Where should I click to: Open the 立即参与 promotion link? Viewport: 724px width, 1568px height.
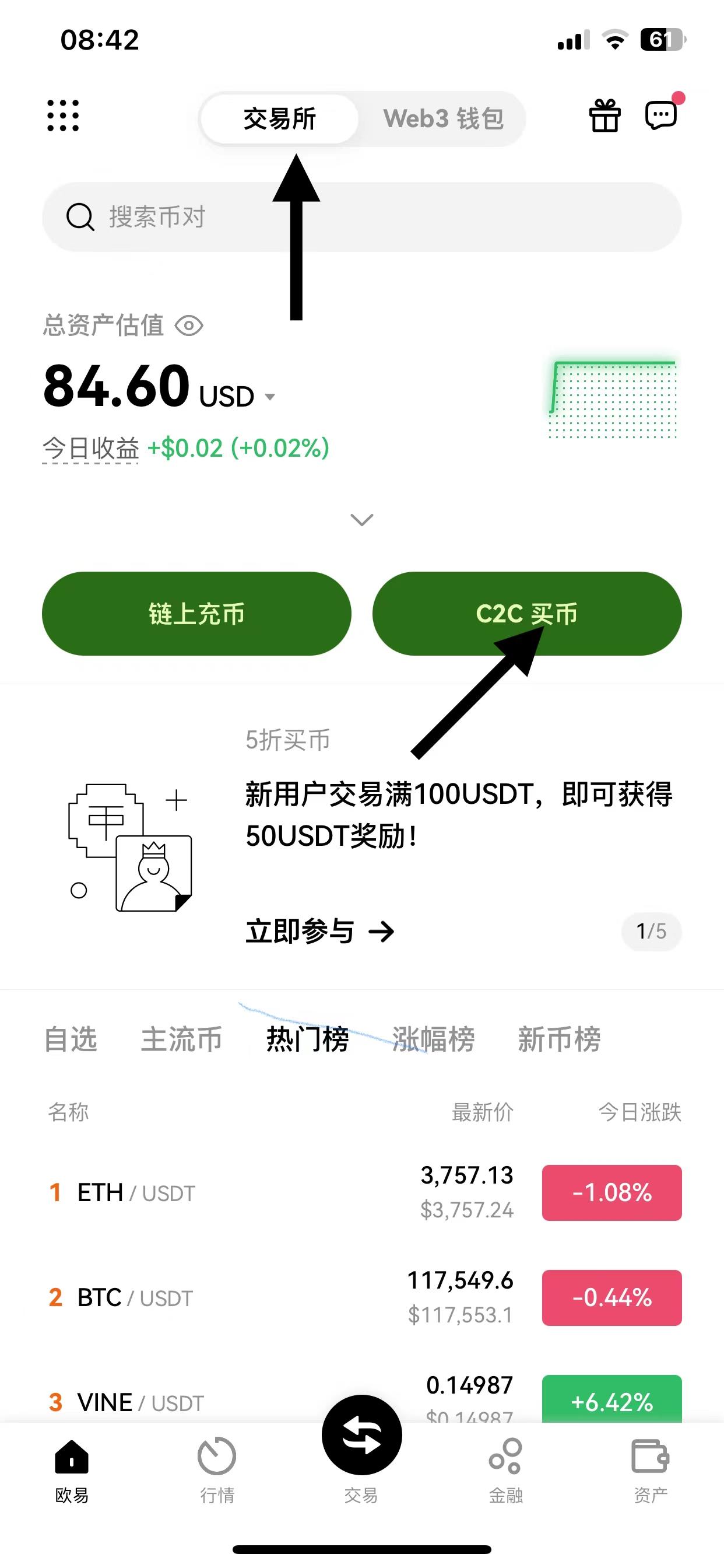320,932
